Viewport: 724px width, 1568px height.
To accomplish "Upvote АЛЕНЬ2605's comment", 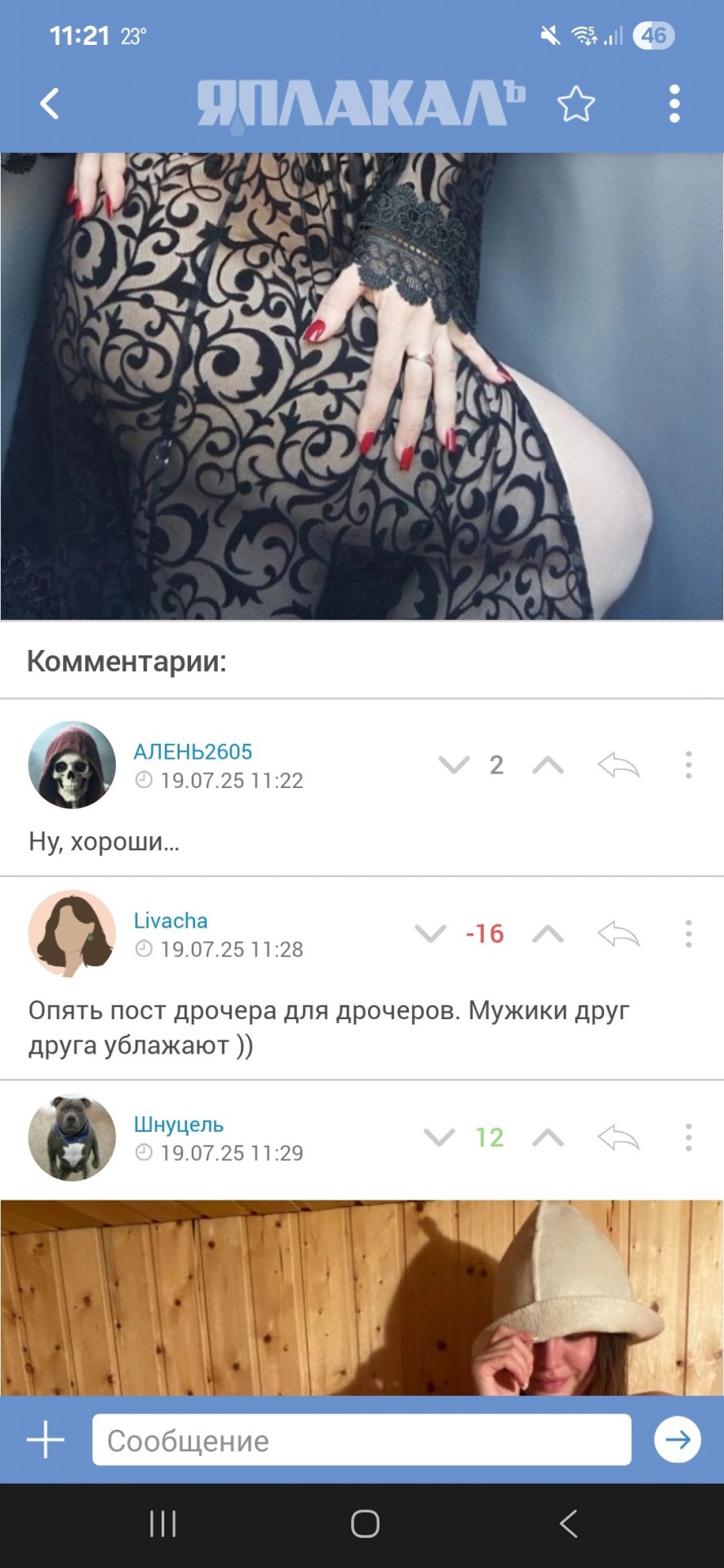I will [548, 765].
